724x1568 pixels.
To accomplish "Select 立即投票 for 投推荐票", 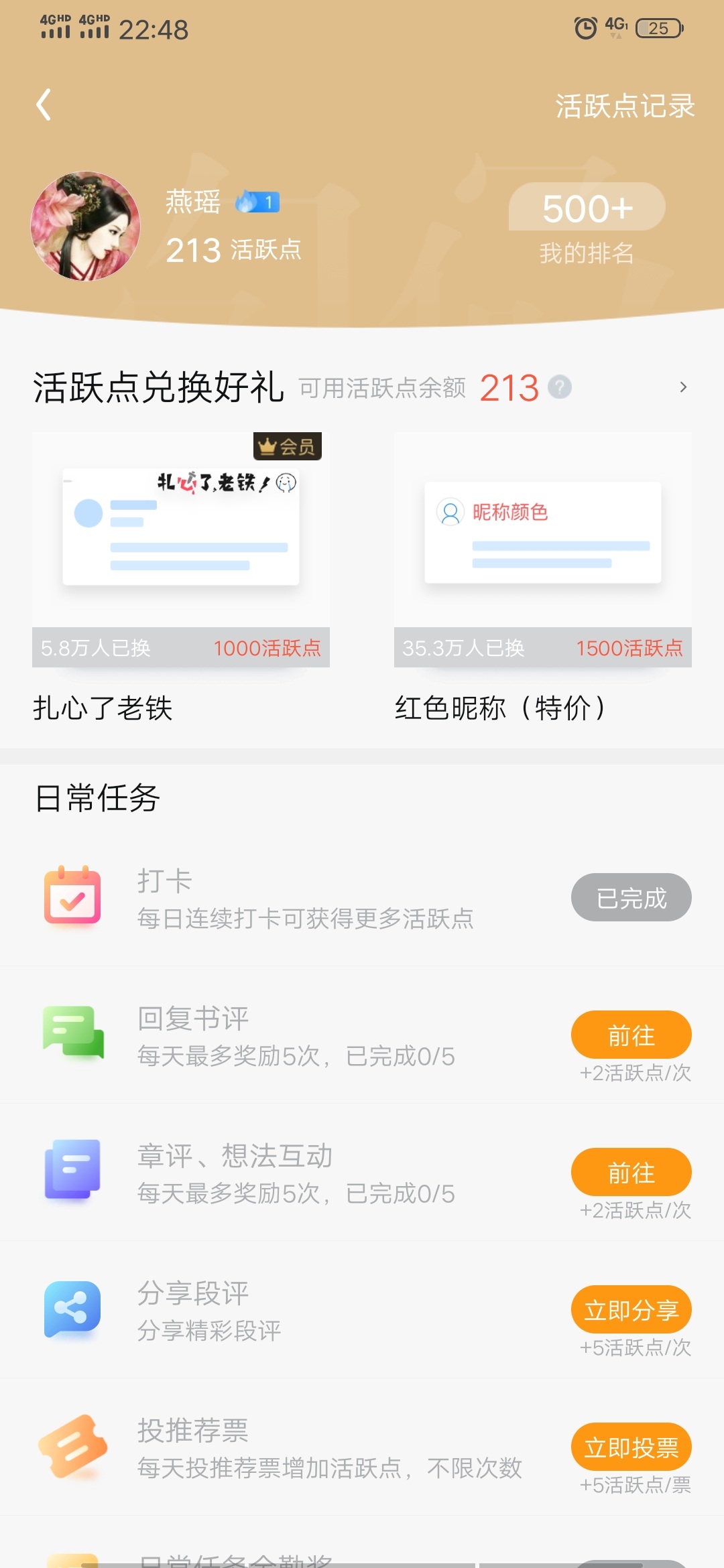I will point(631,1447).
